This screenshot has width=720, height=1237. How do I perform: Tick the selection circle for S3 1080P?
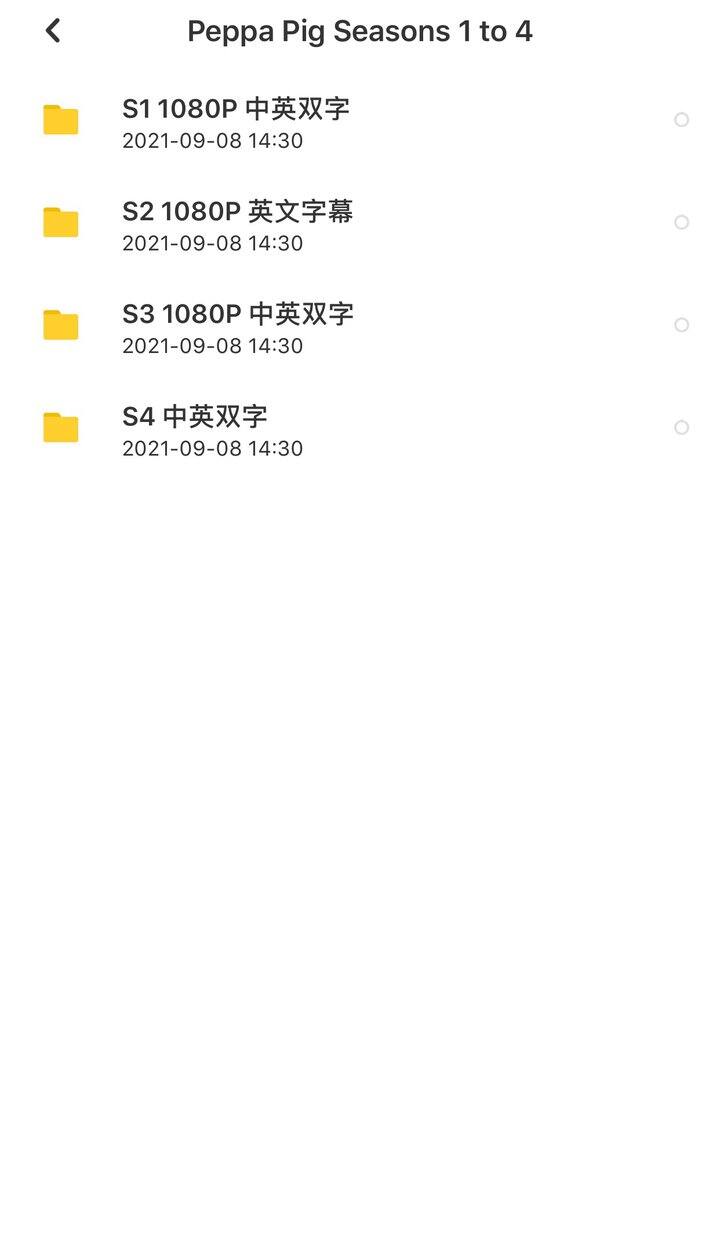coord(681,325)
